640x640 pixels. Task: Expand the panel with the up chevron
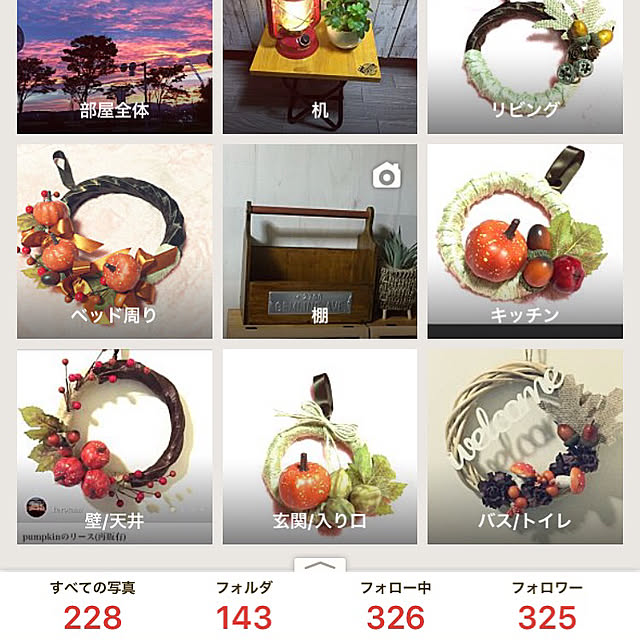pyautogui.click(x=320, y=565)
